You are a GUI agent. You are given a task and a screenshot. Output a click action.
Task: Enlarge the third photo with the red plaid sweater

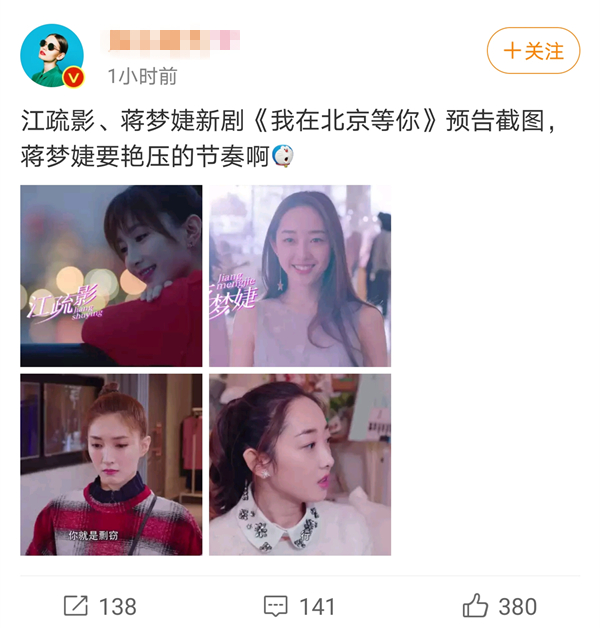pyautogui.click(x=111, y=465)
